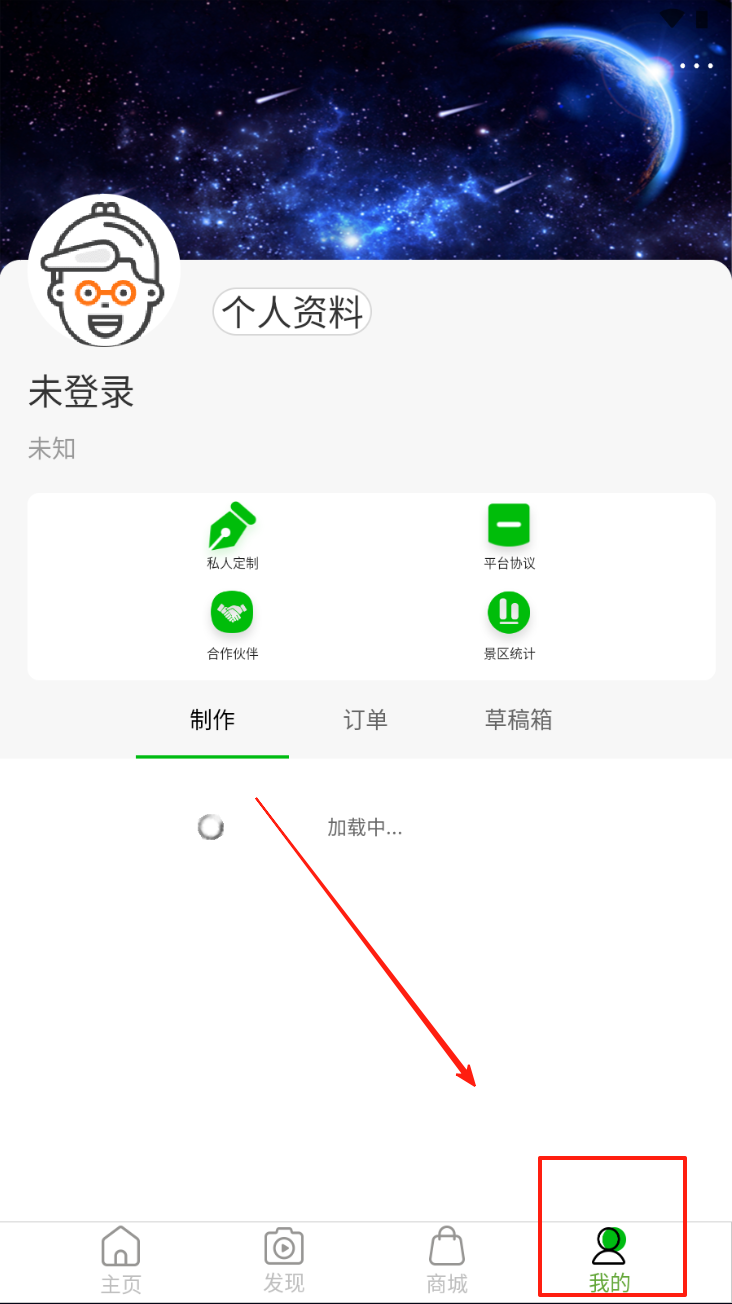Select the 制作 tab
732x1304 pixels.
pos(212,720)
